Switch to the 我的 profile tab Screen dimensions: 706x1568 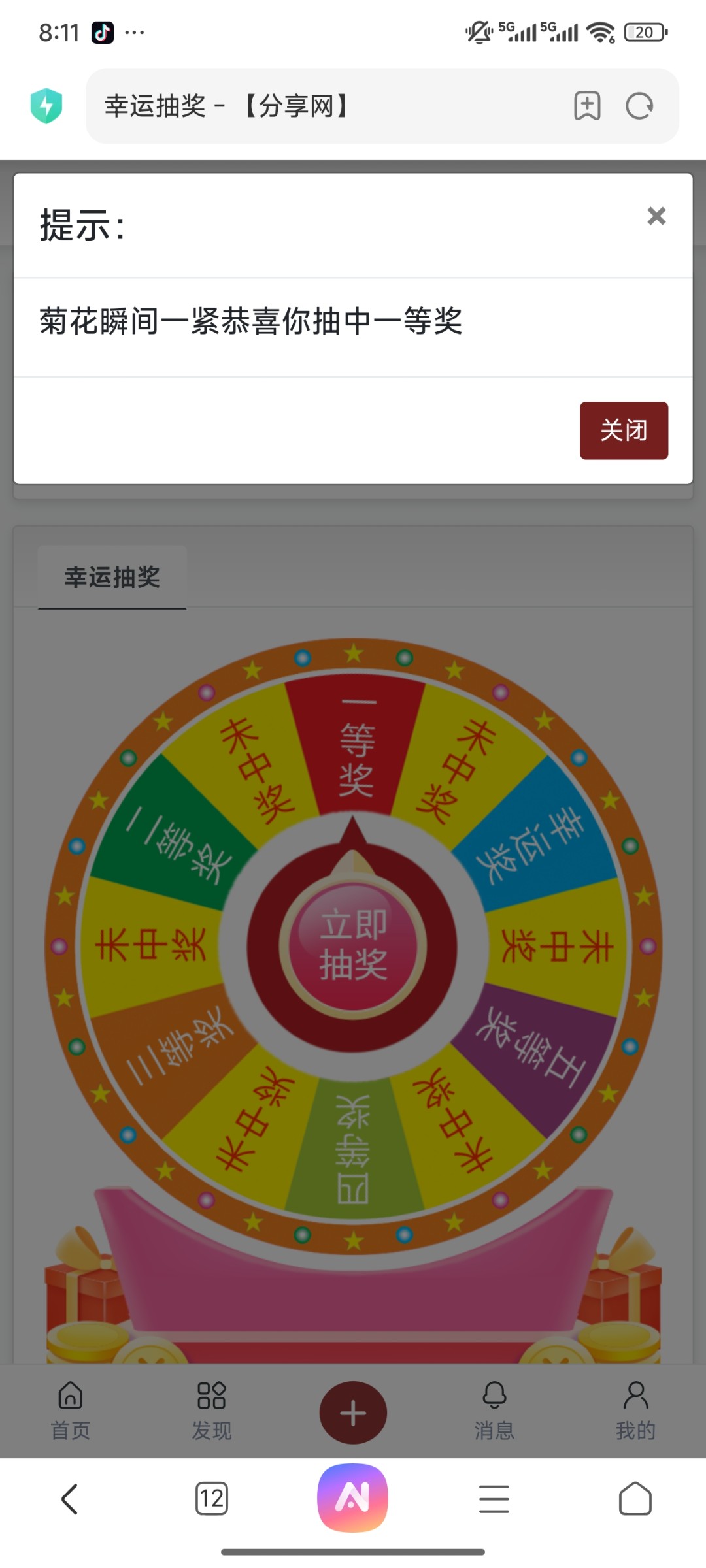point(635,1411)
